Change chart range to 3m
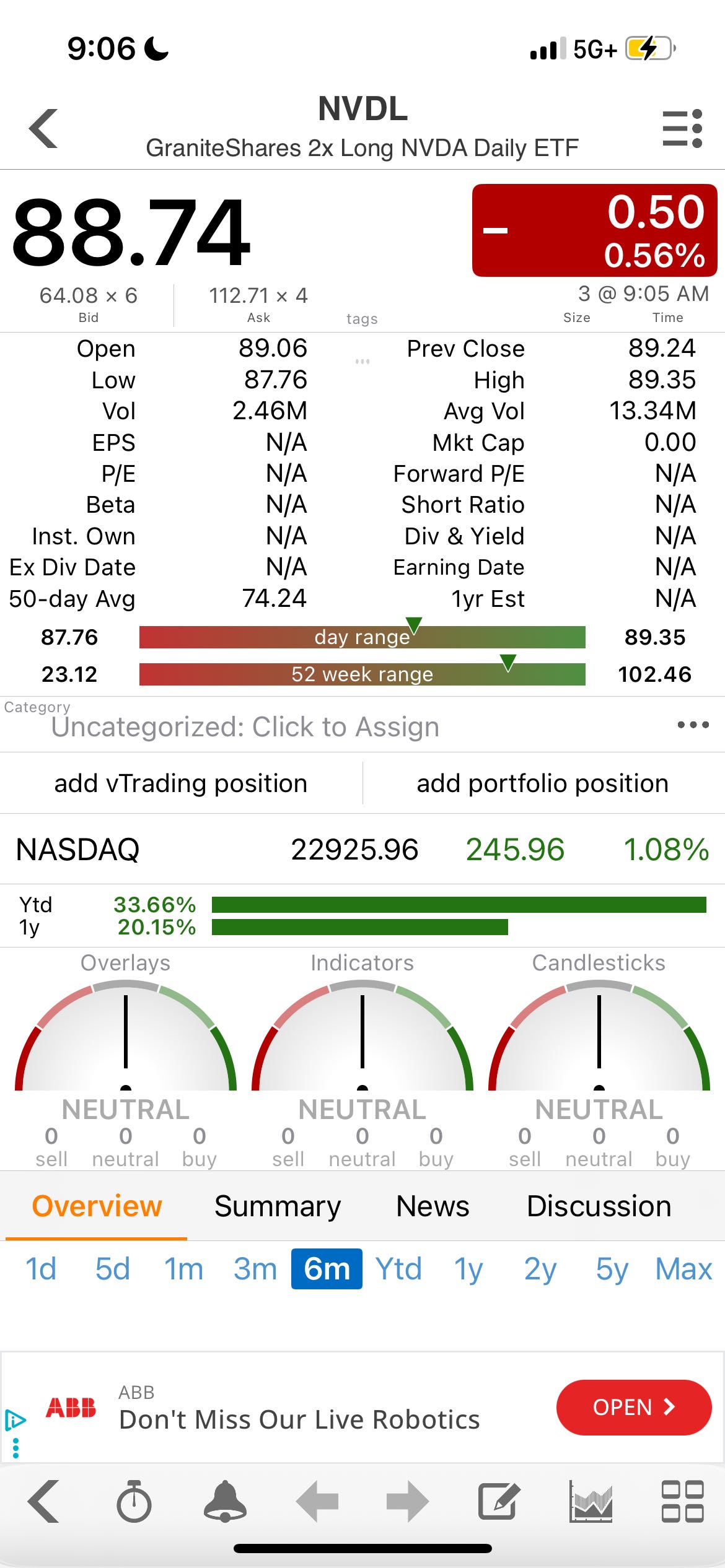The width and height of the screenshot is (725, 1568). tap(255, 1270)
